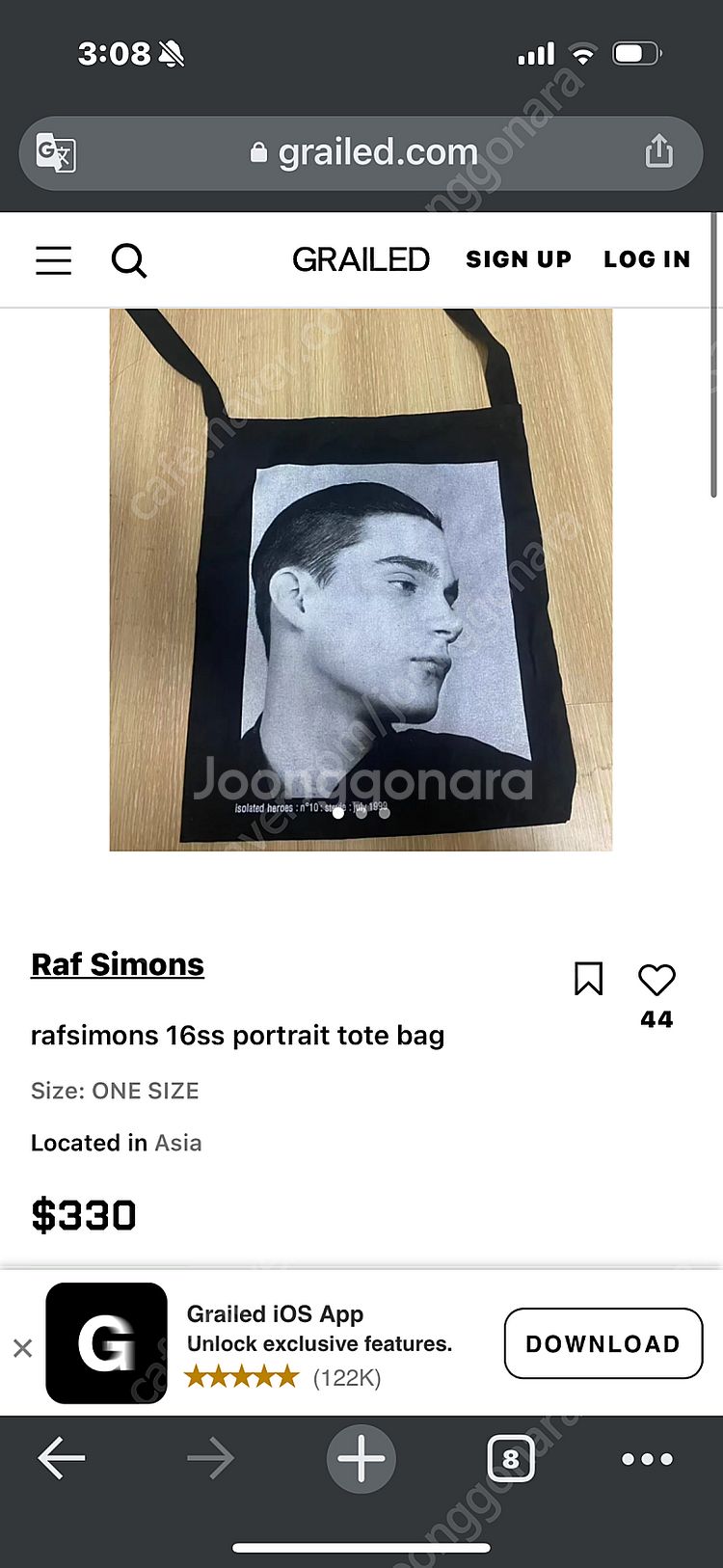The height and width of the screenshot is (1568, 723).
Task: Dismiss the Grailed app banner
Action: point(23,1348)
